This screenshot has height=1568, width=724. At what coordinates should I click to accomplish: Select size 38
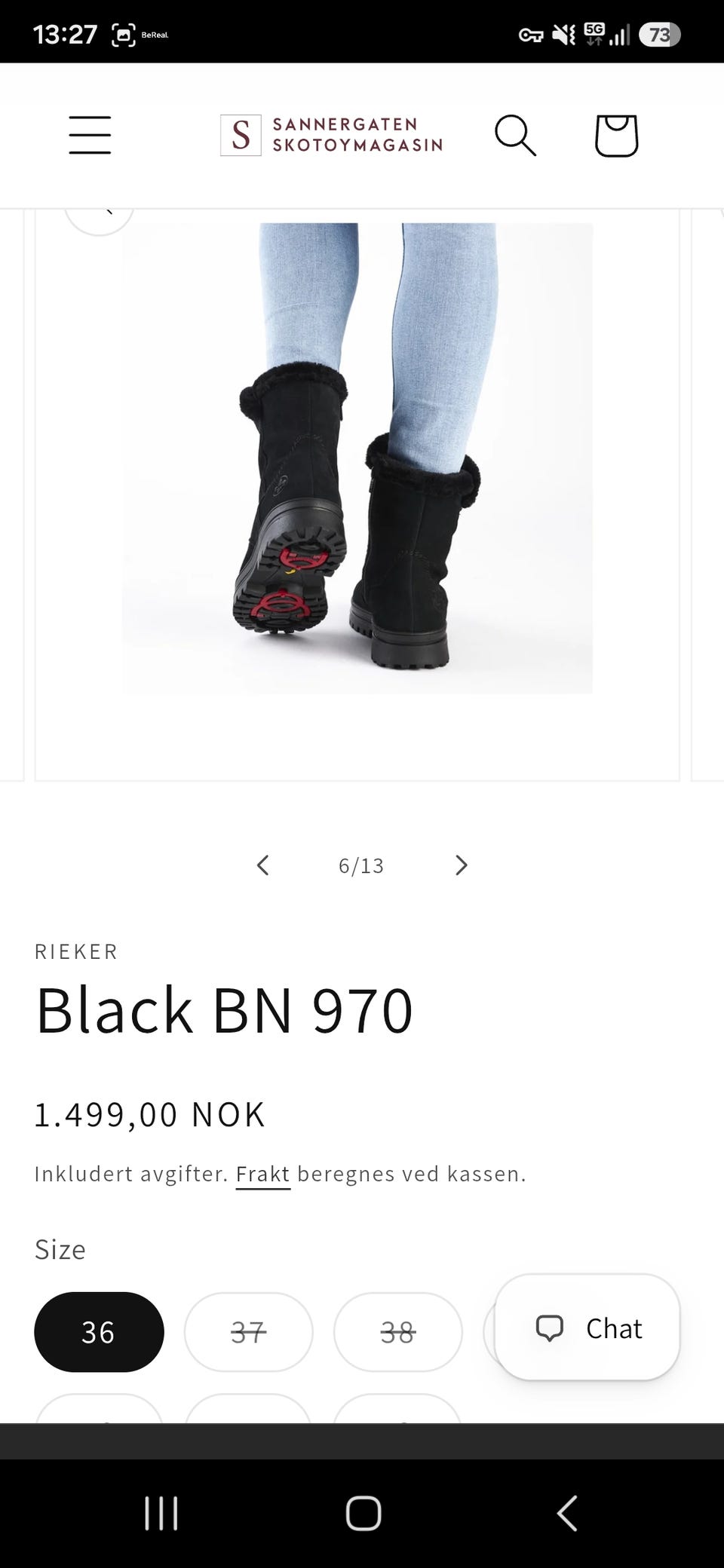click(397, 1332)
